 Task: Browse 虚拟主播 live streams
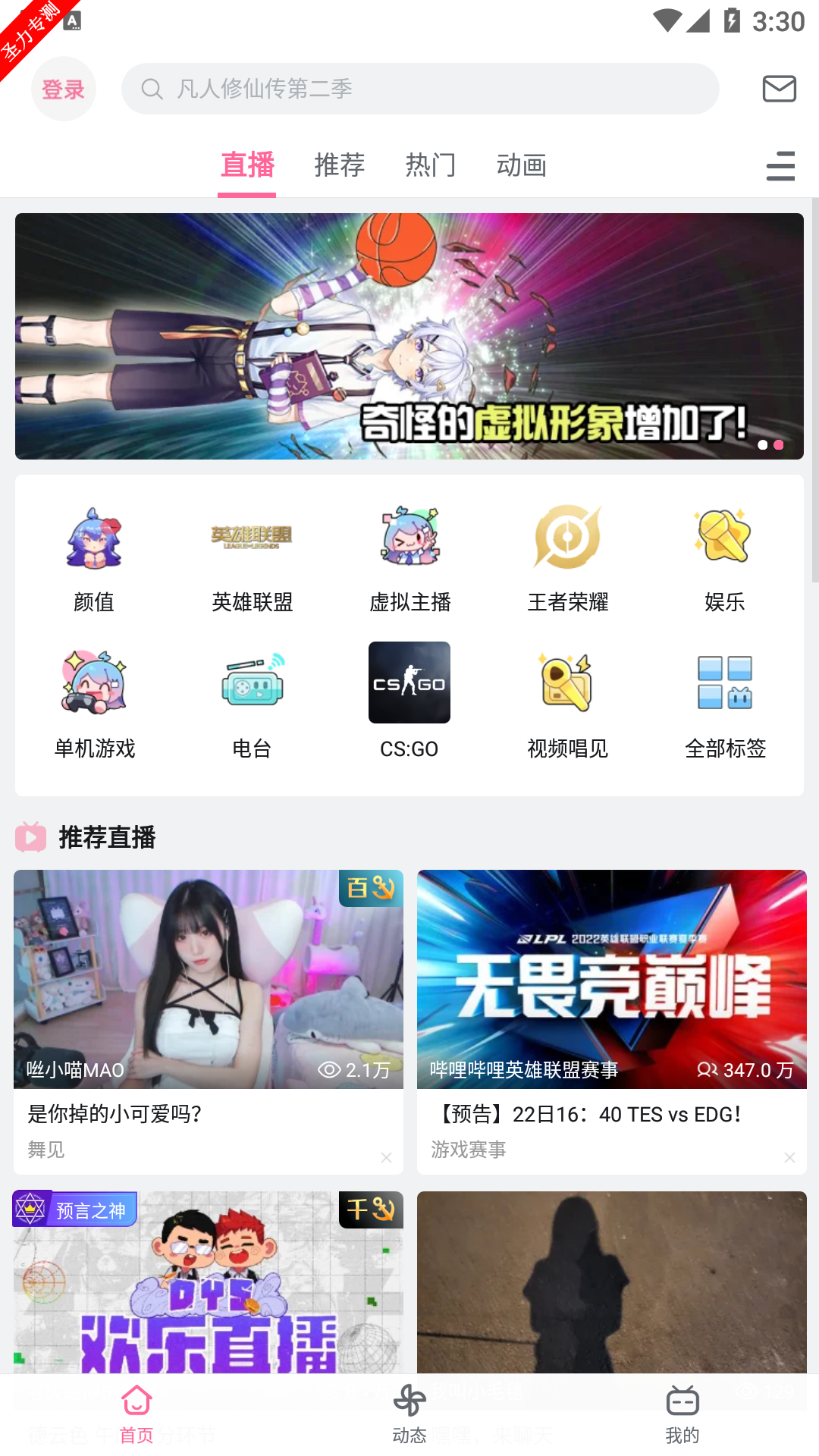(409, 559)
